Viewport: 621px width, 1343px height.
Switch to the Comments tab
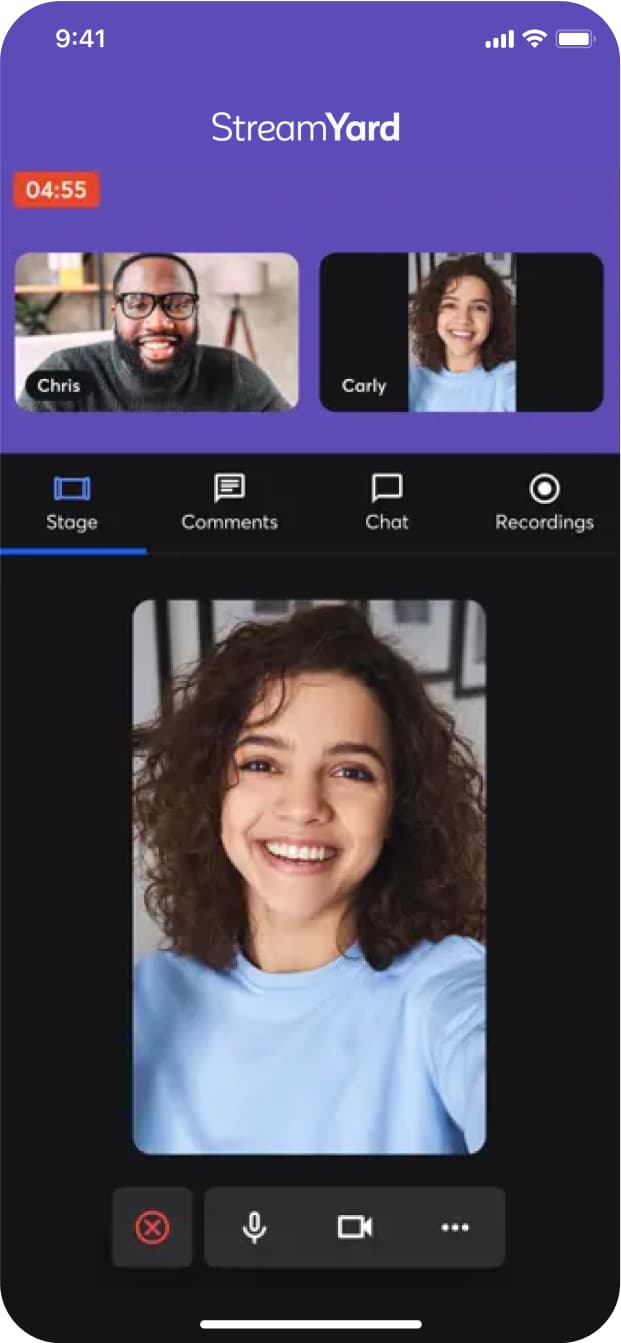229,503
